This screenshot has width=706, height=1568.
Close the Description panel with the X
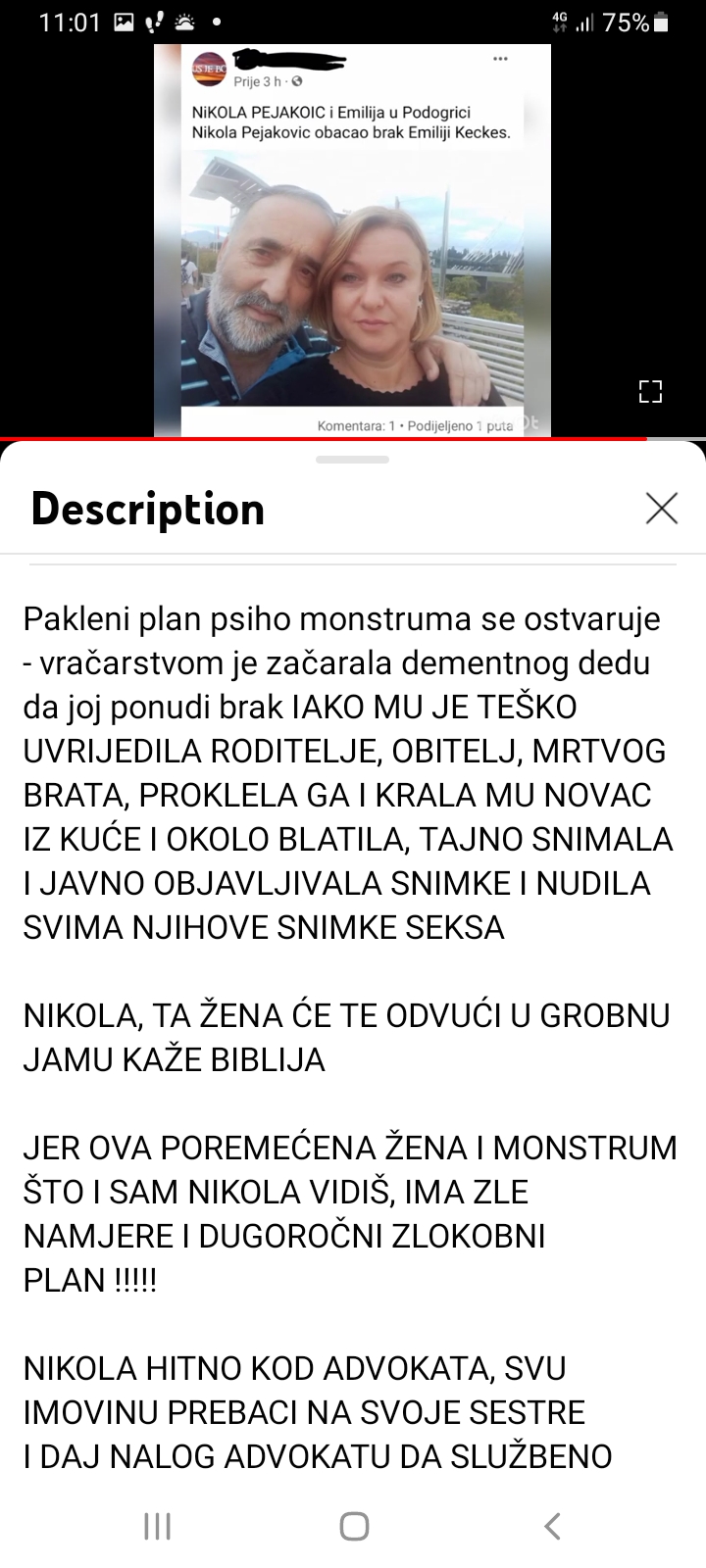(662, 509)
